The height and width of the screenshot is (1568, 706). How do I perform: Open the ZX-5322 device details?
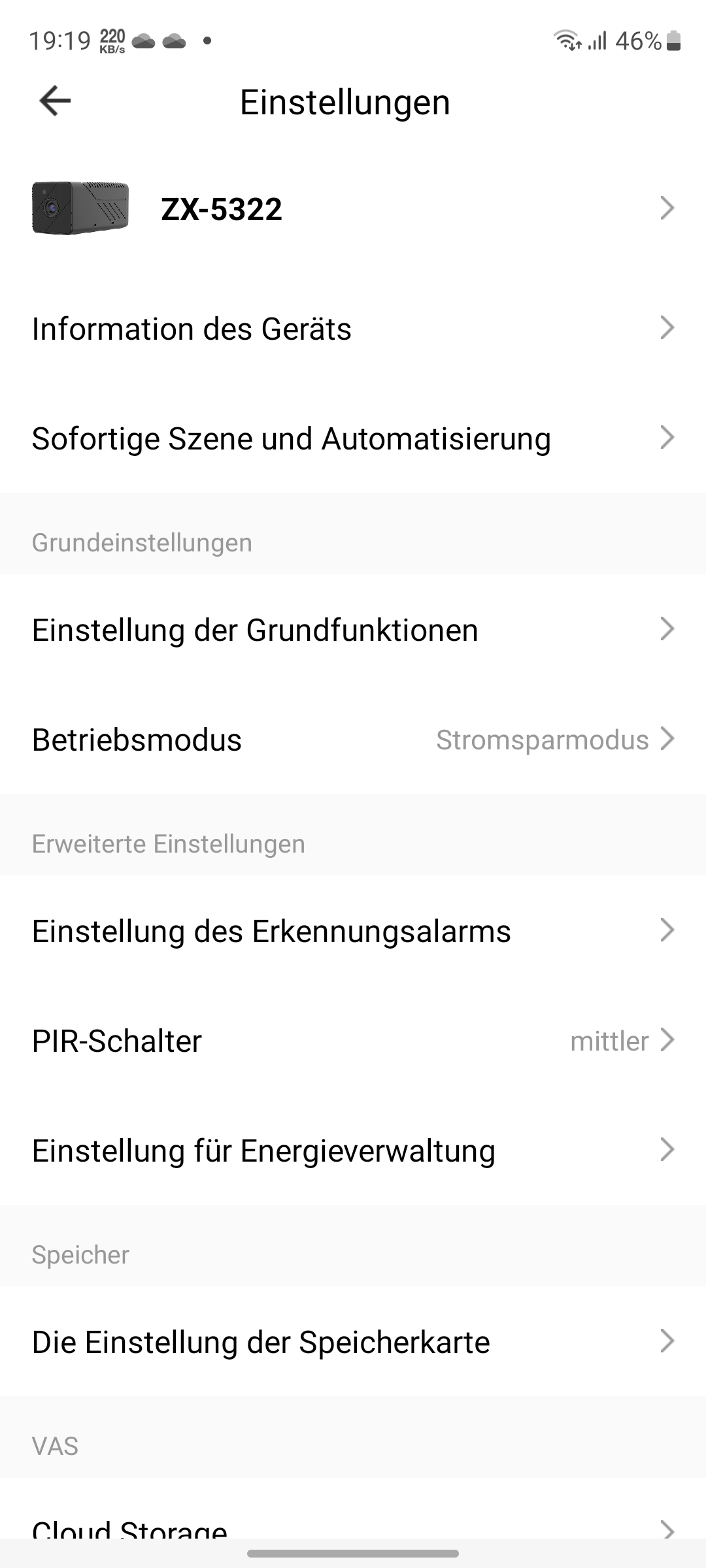click(x=353, y=209)
